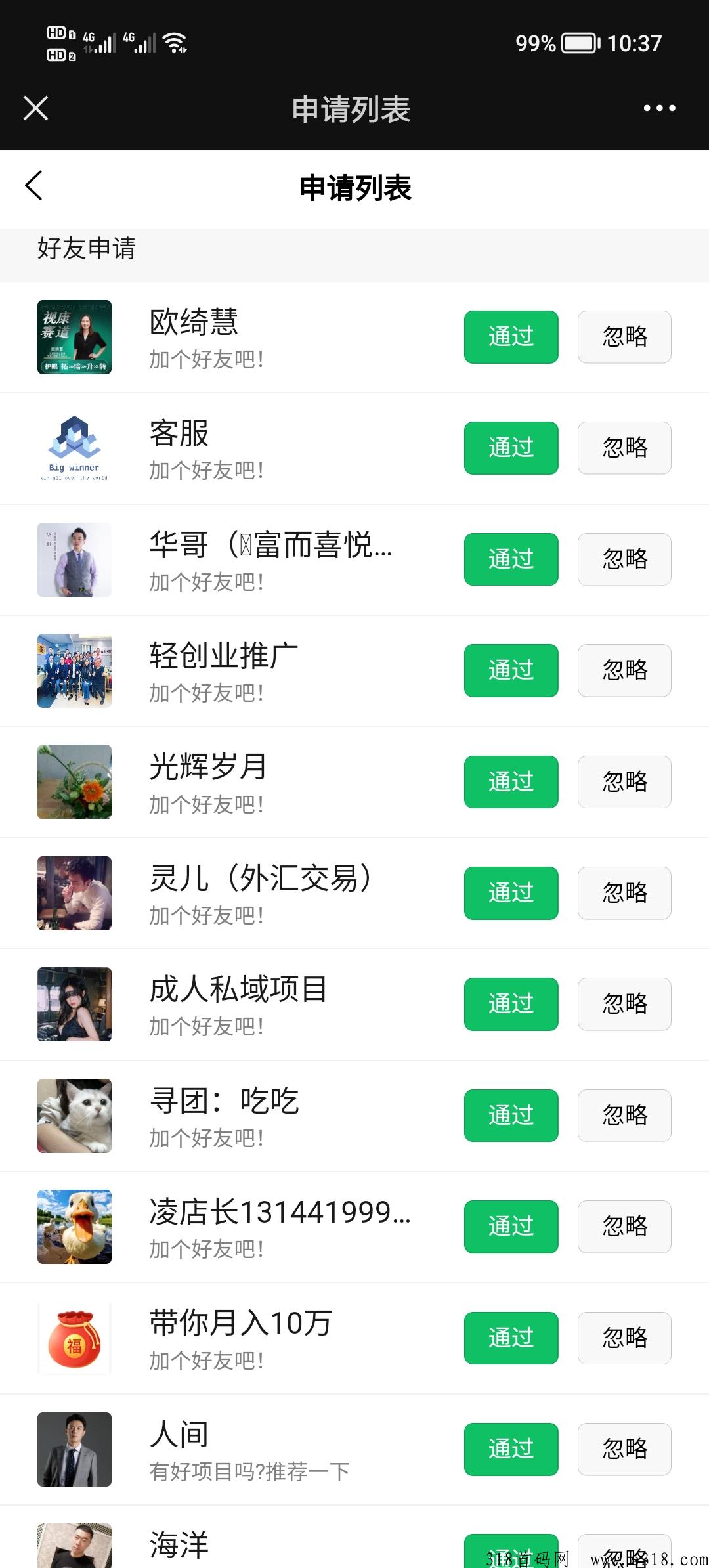Accept 华哥's friend request
Viewport: 709px width, 1568px height.
tap(511, 559)
